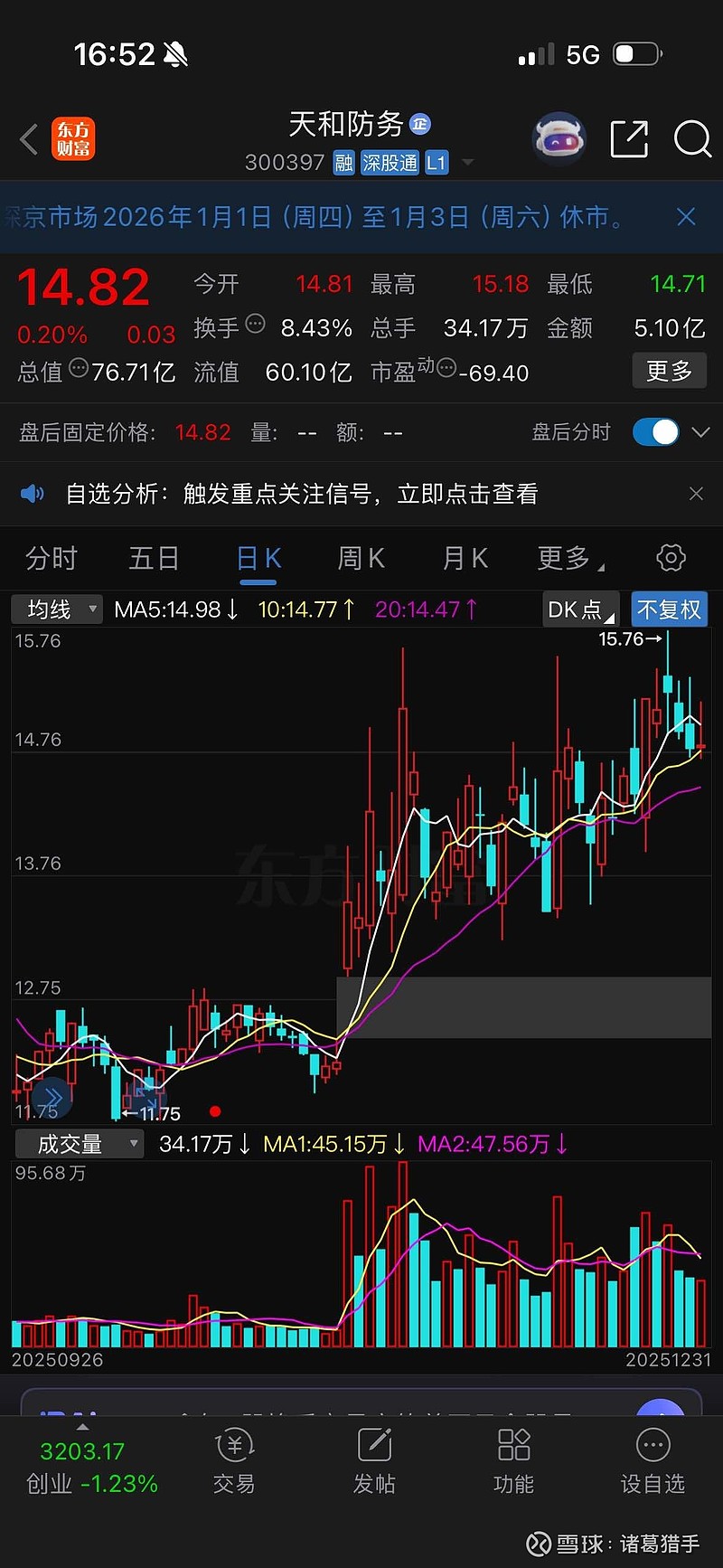
Task: Tap the speaker icon beside 自选分析
Action: (x=33, y=494)
